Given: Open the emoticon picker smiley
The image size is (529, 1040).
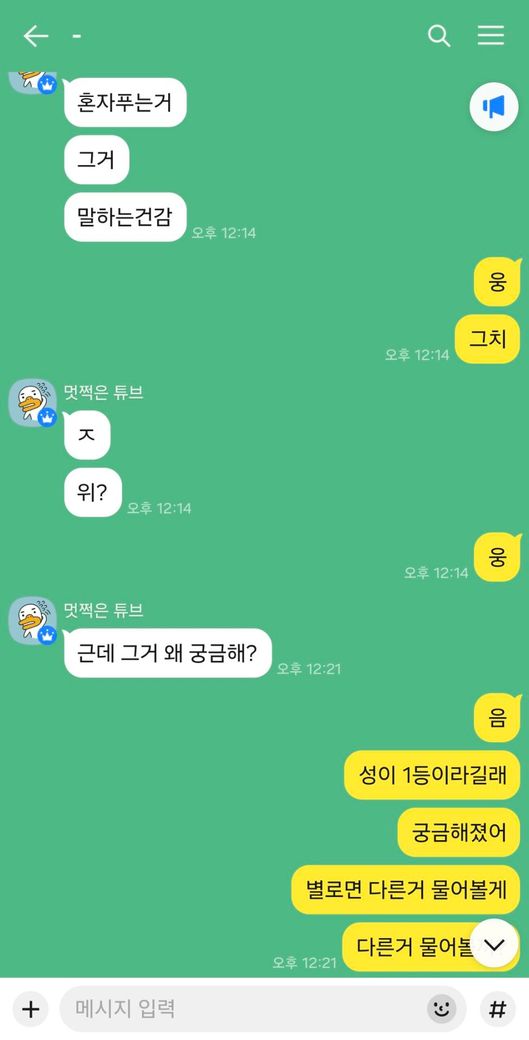Looking at the screenshot, I should (x=440, y=1009).
